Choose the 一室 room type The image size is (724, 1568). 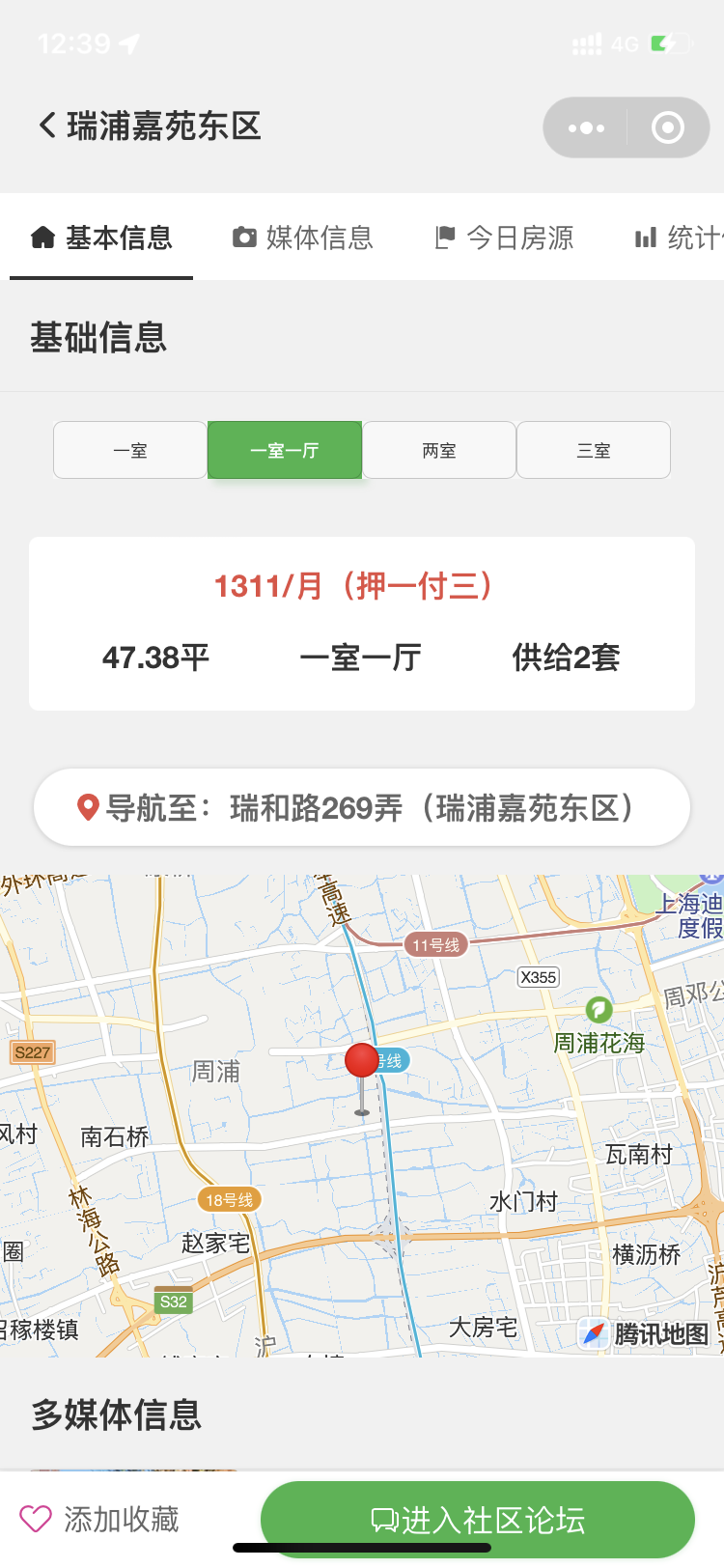(x=130, y=450)
